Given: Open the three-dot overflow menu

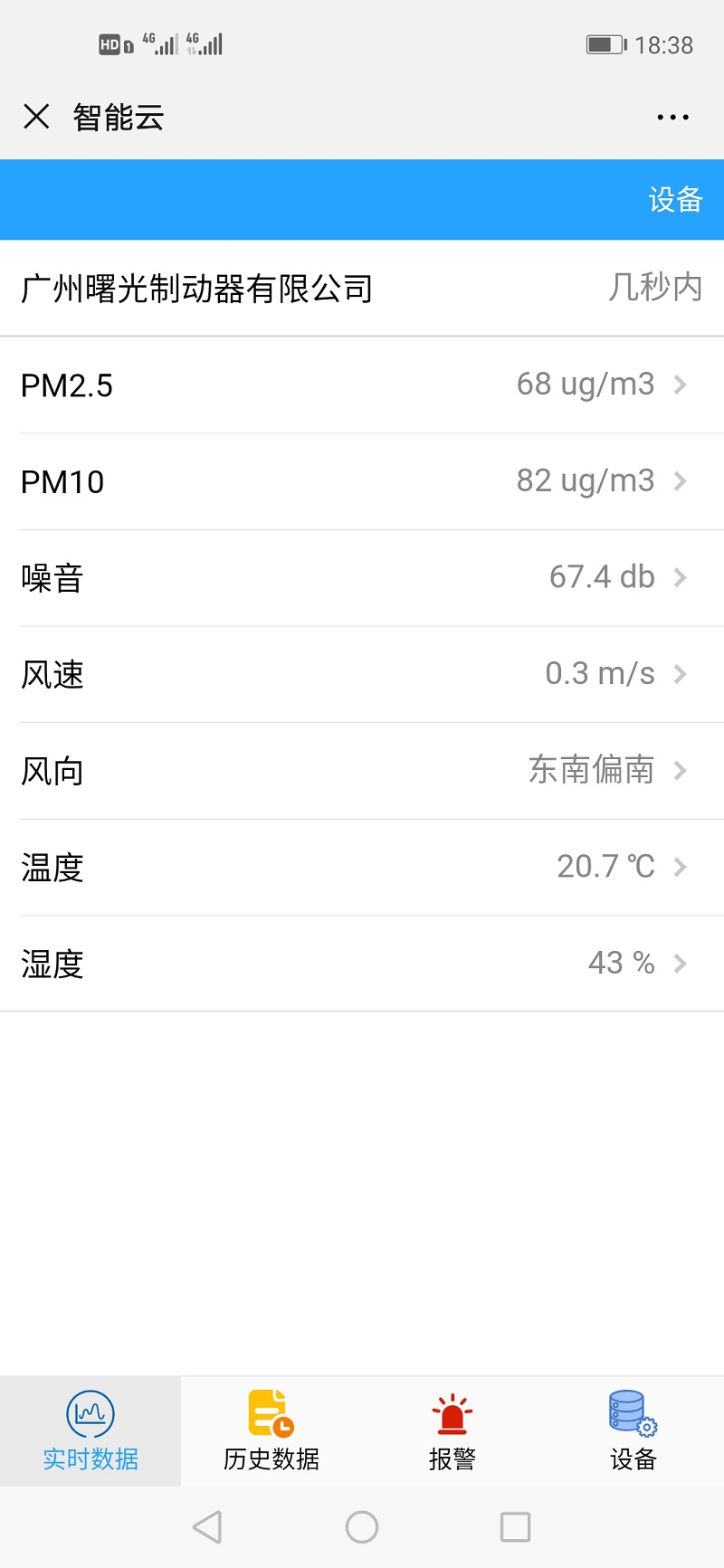Looking at the screenshot, I should click(672, 117).
